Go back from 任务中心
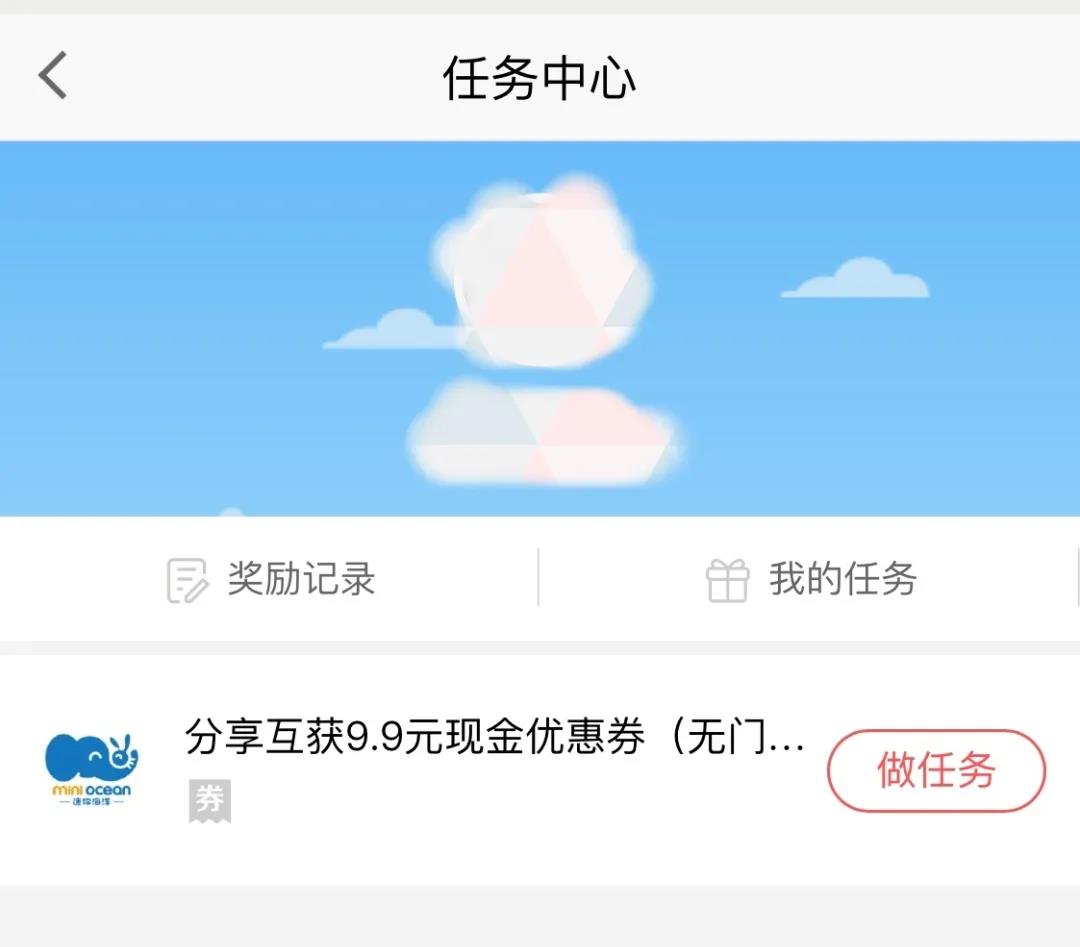The image size is (1080, 947). [52, 77]
